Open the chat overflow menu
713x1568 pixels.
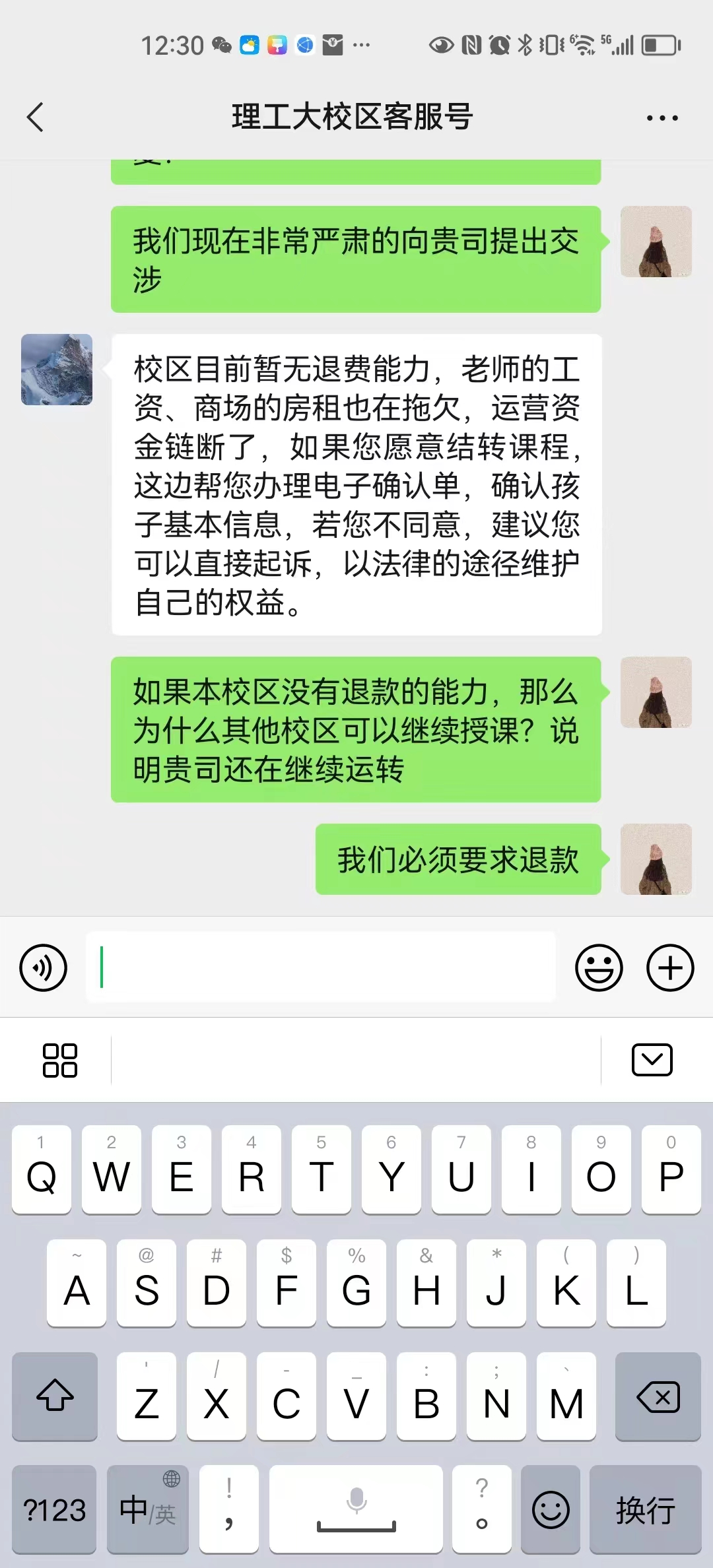coord(662,118)
